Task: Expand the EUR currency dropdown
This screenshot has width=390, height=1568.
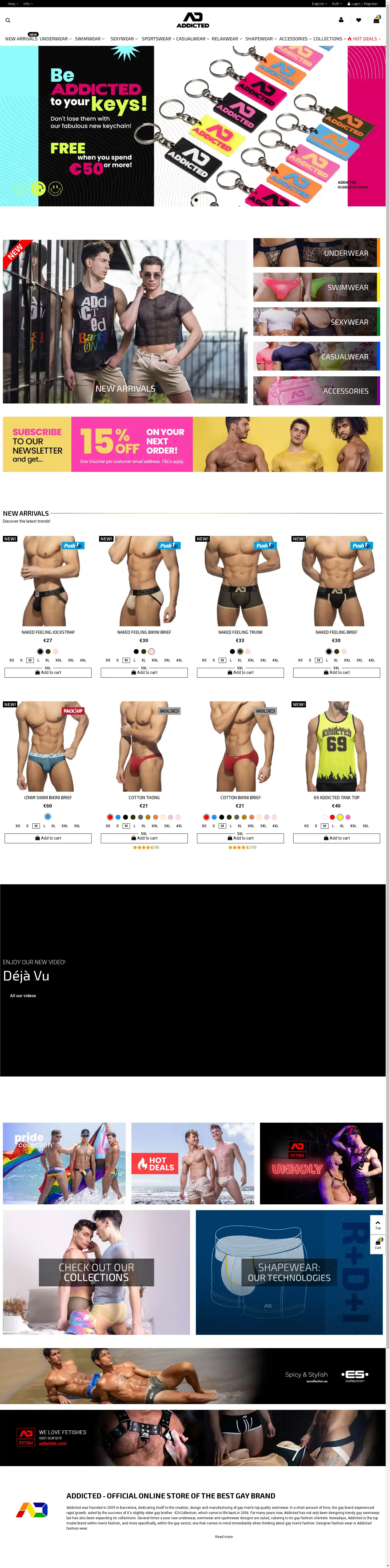Action: (x=336, y=4)
